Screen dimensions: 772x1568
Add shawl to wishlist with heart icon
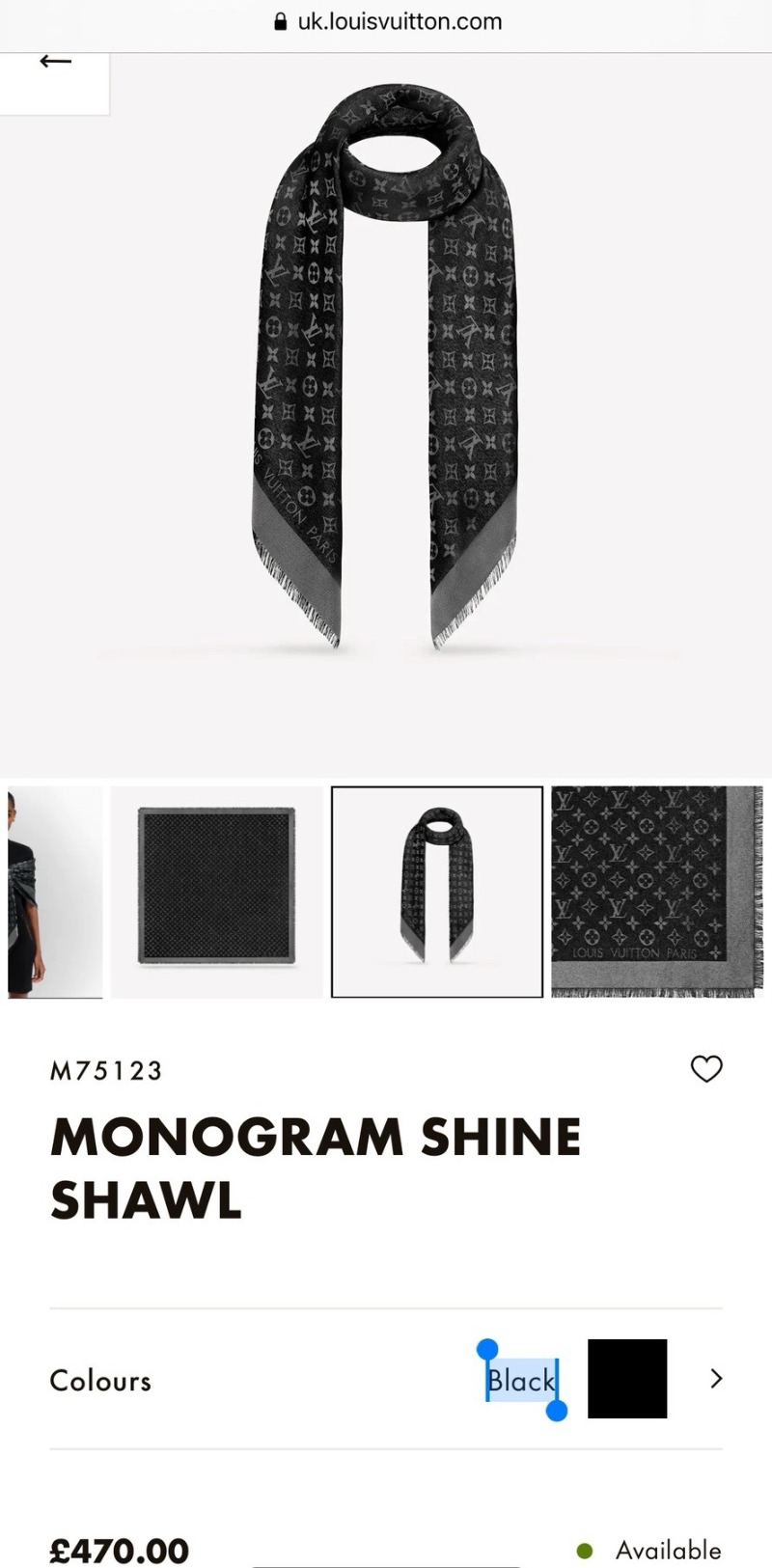coord(706,1069)
